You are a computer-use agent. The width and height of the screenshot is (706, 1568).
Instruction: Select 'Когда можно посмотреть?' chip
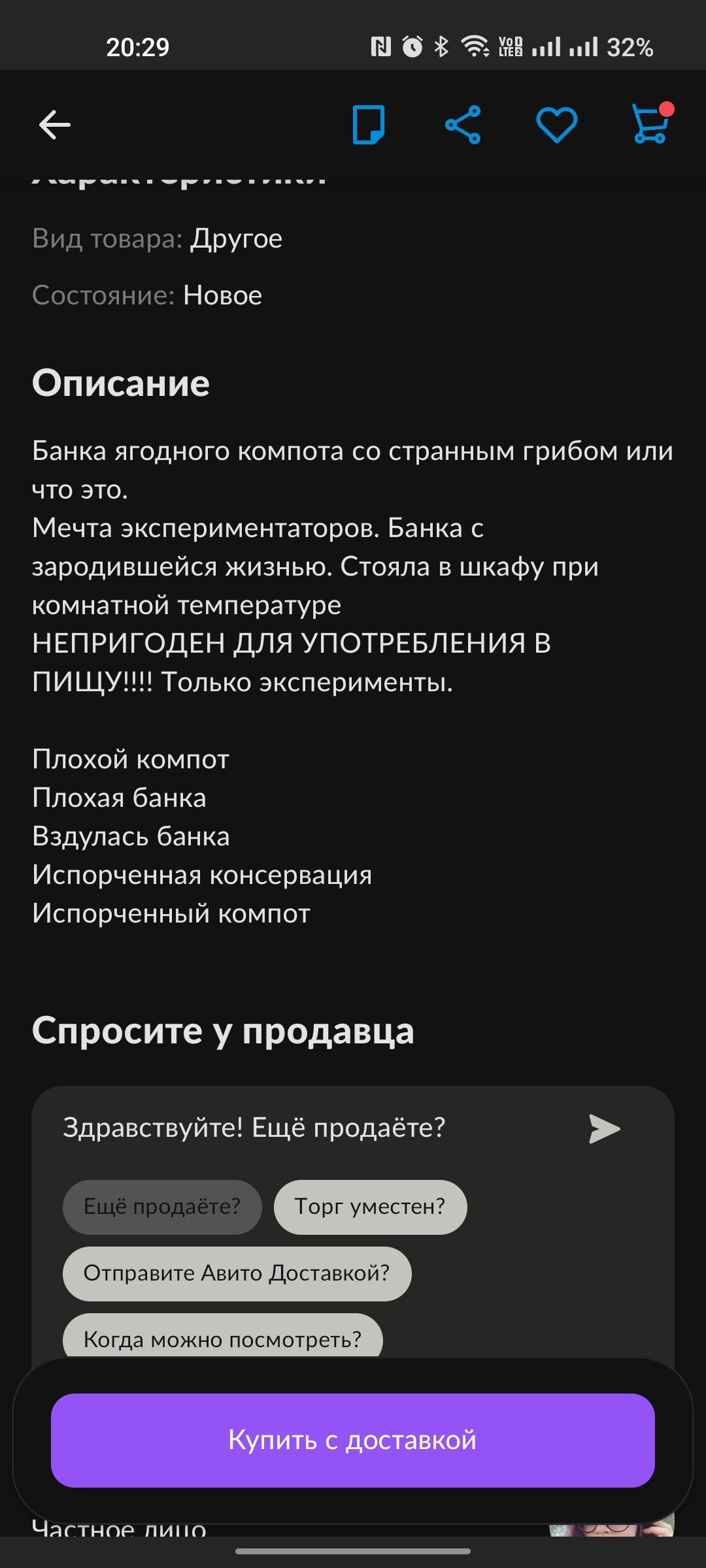[222, 1337]
